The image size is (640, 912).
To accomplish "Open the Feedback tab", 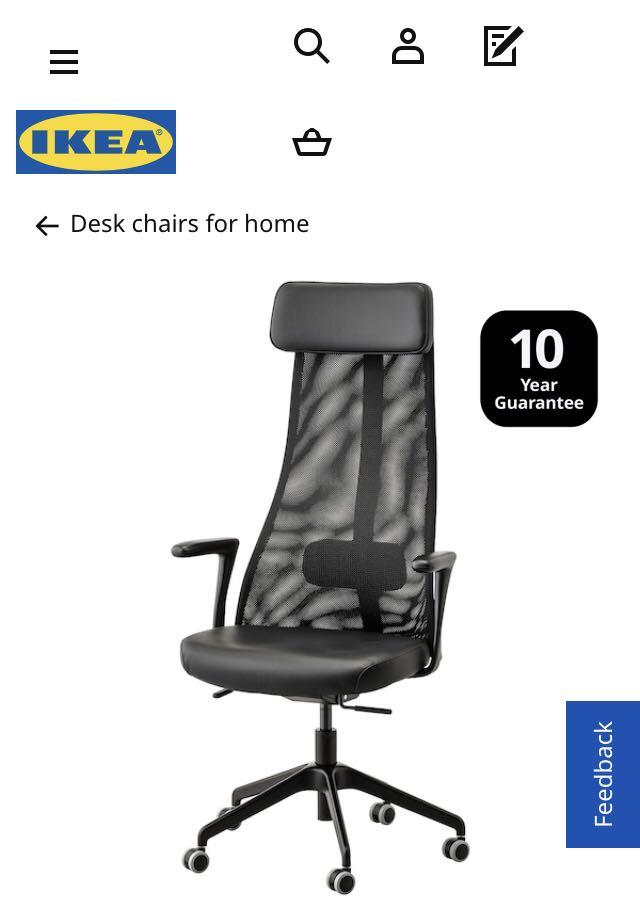I will (602, 774).
